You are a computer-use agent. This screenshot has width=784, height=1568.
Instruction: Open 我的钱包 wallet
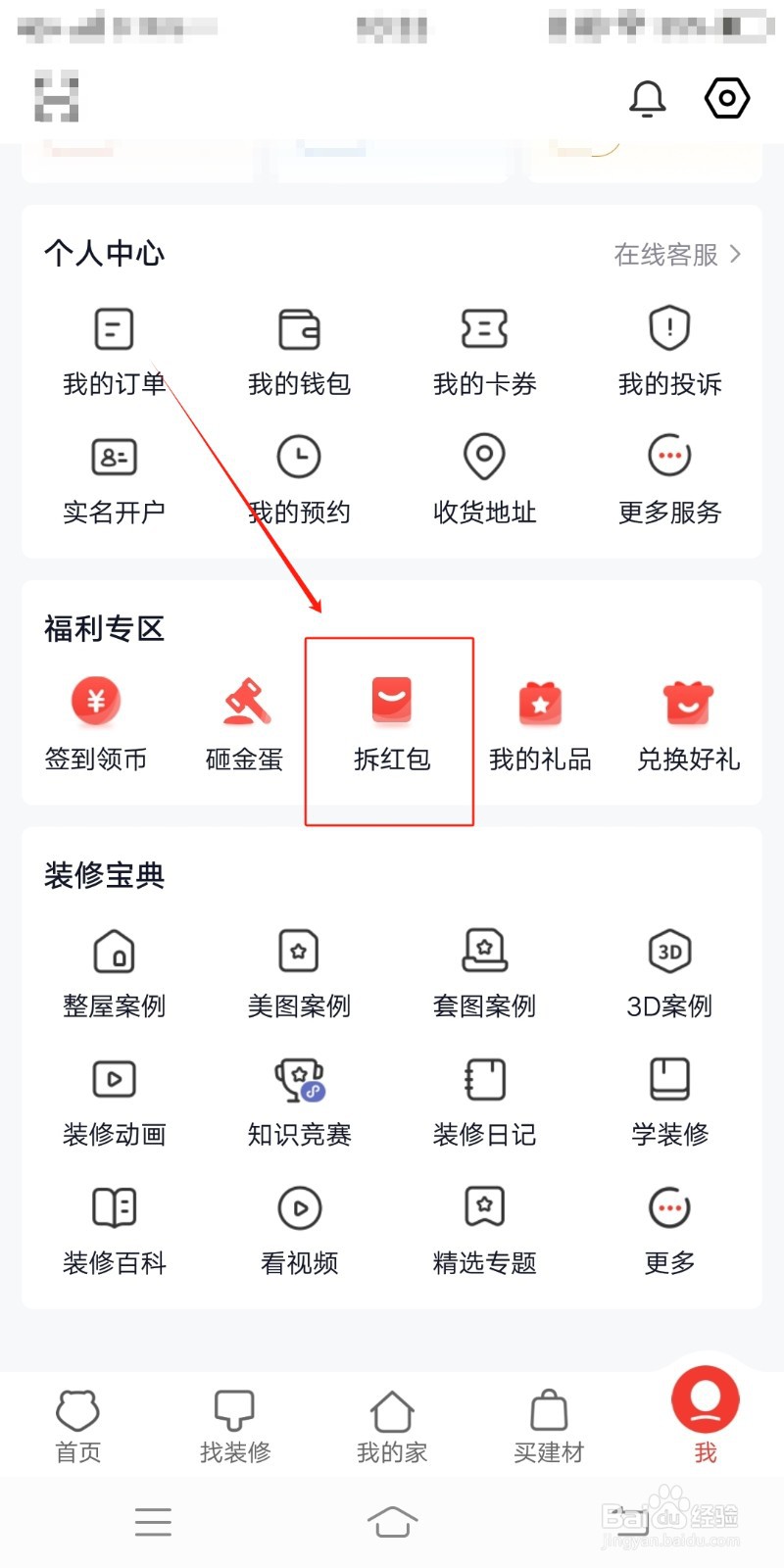pyautogui.click(x=299, y=349)
